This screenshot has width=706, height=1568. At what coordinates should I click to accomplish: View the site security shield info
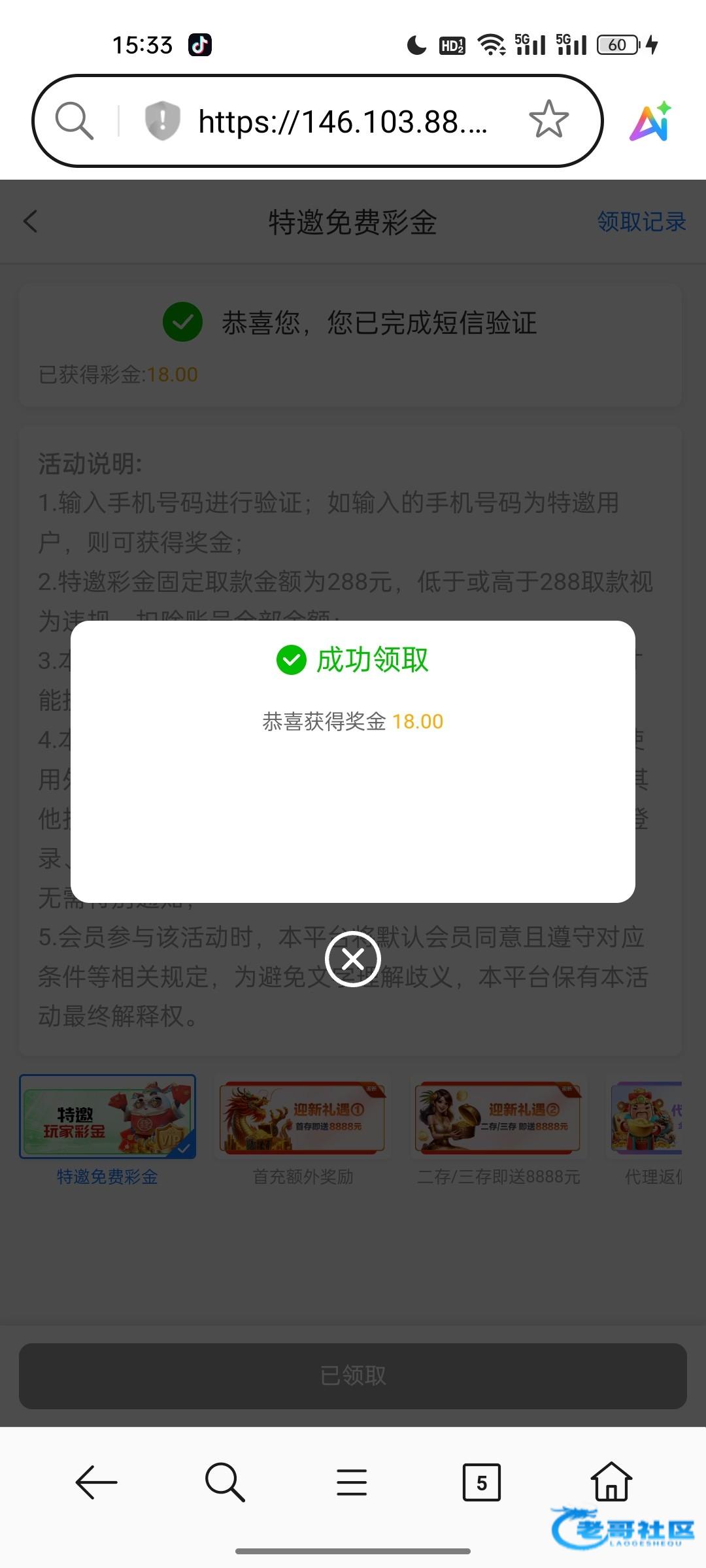162,121
